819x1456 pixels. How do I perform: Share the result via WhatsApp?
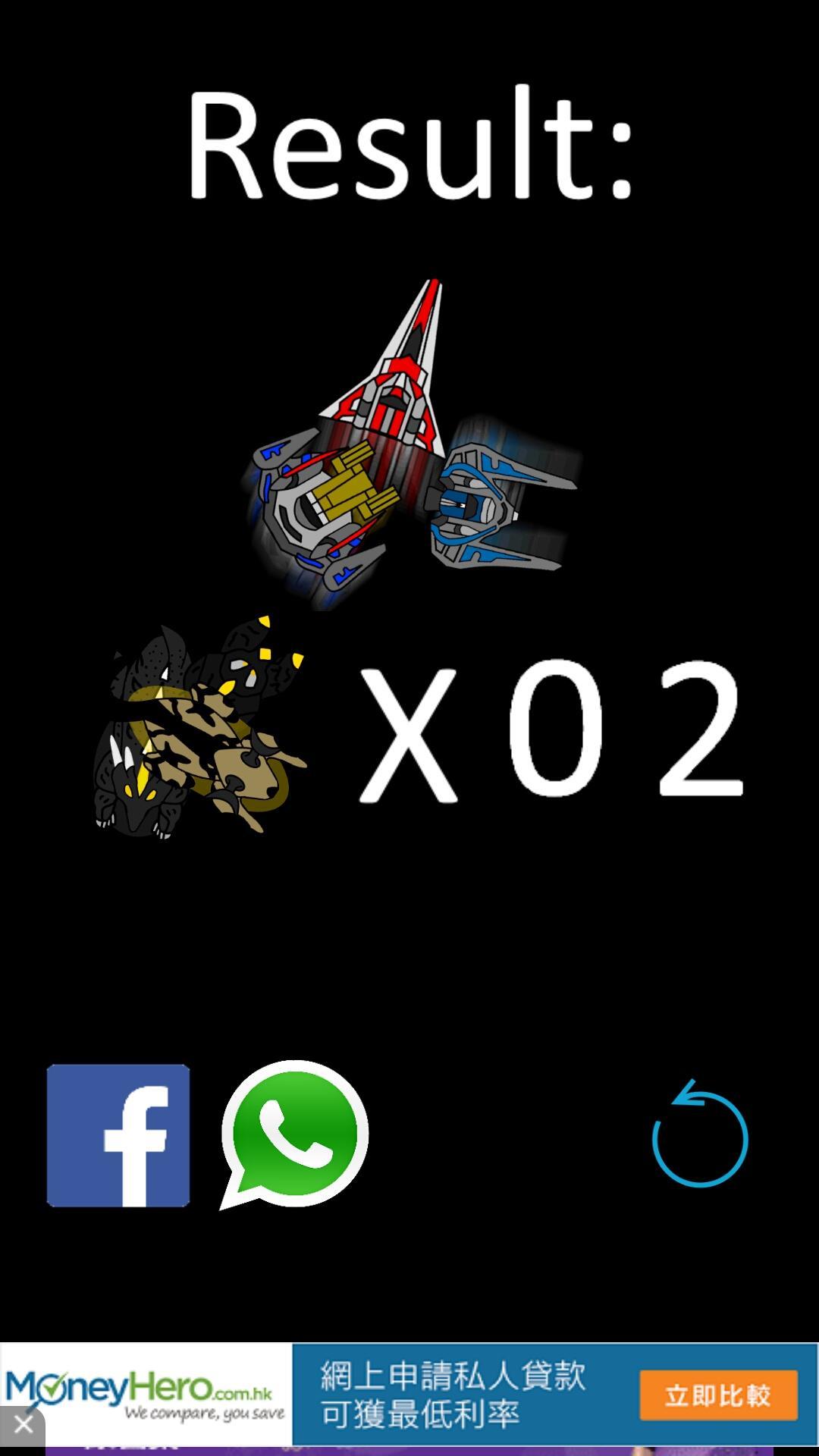(x=294, y=1134)
